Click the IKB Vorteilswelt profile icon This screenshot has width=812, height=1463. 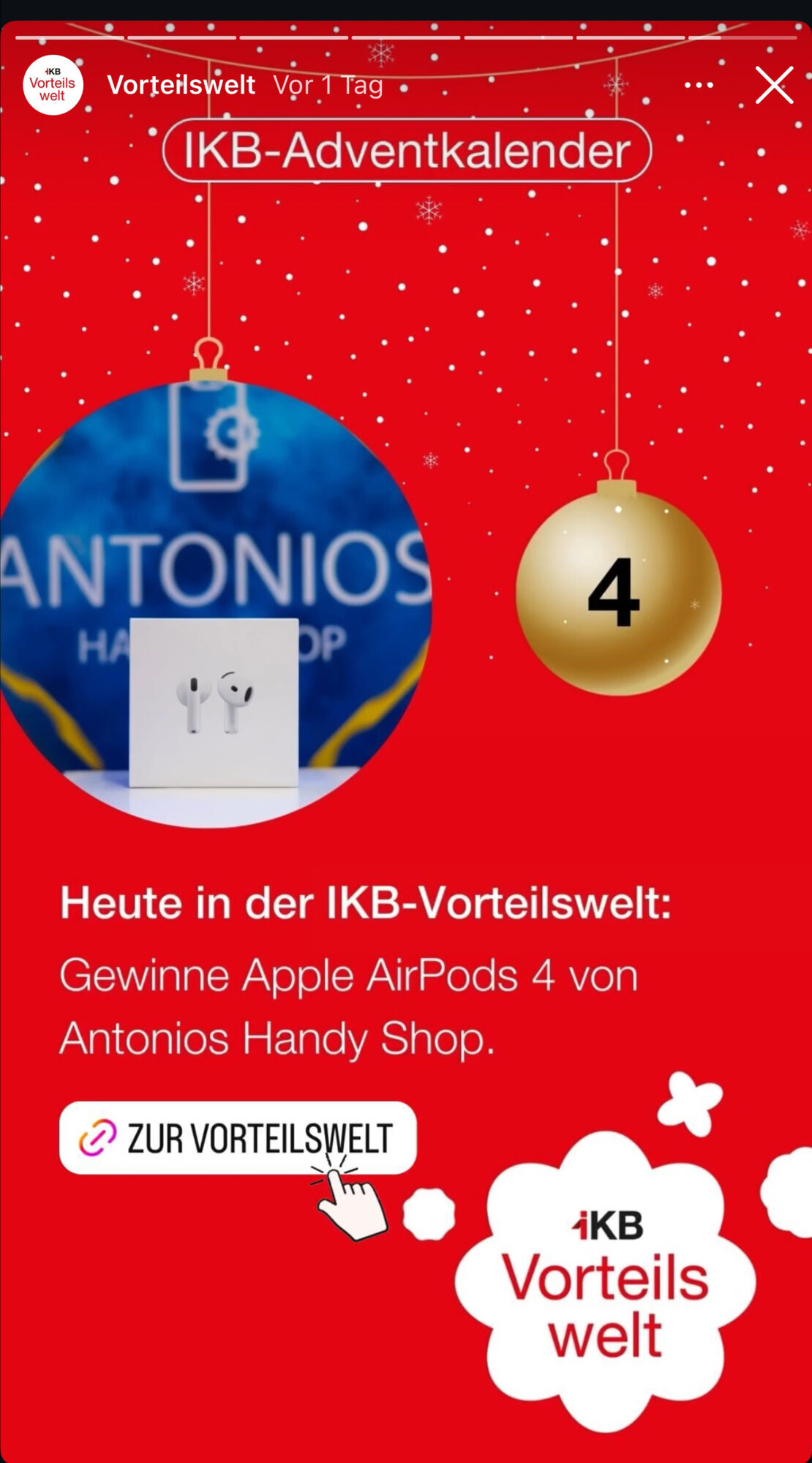pos(53,84)
